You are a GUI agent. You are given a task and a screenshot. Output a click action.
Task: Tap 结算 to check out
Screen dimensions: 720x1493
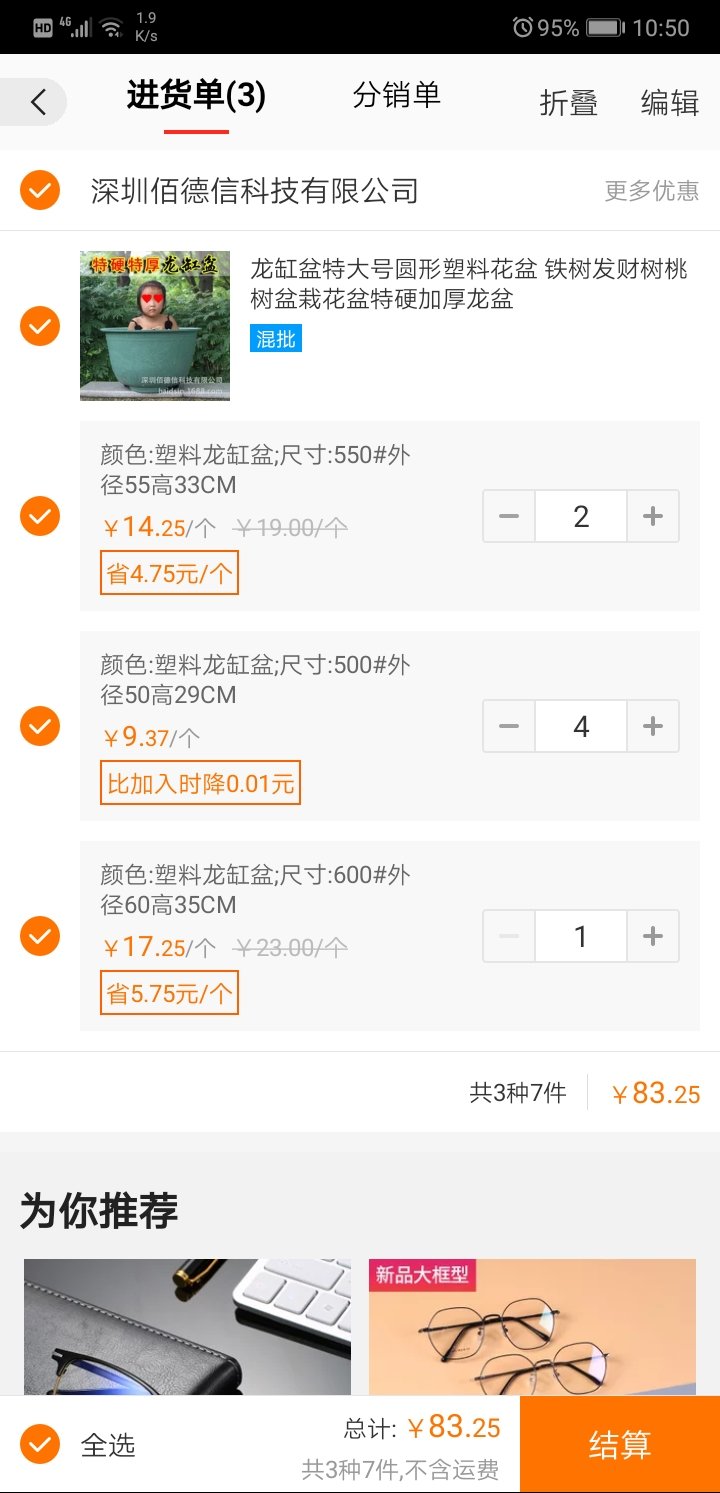click(x=619, y=1445)
